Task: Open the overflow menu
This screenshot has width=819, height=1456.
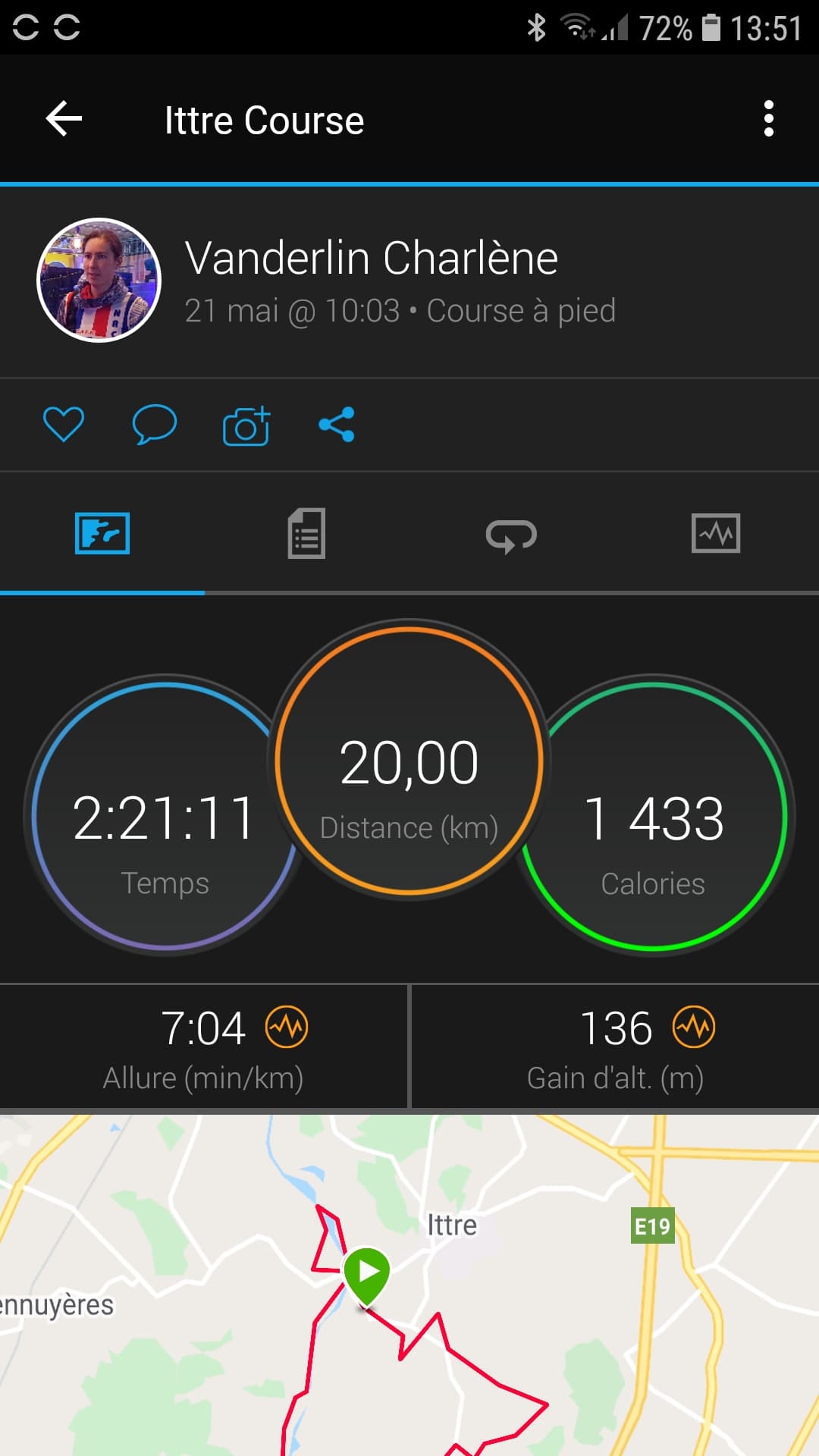Action: [x=768, y=119]
